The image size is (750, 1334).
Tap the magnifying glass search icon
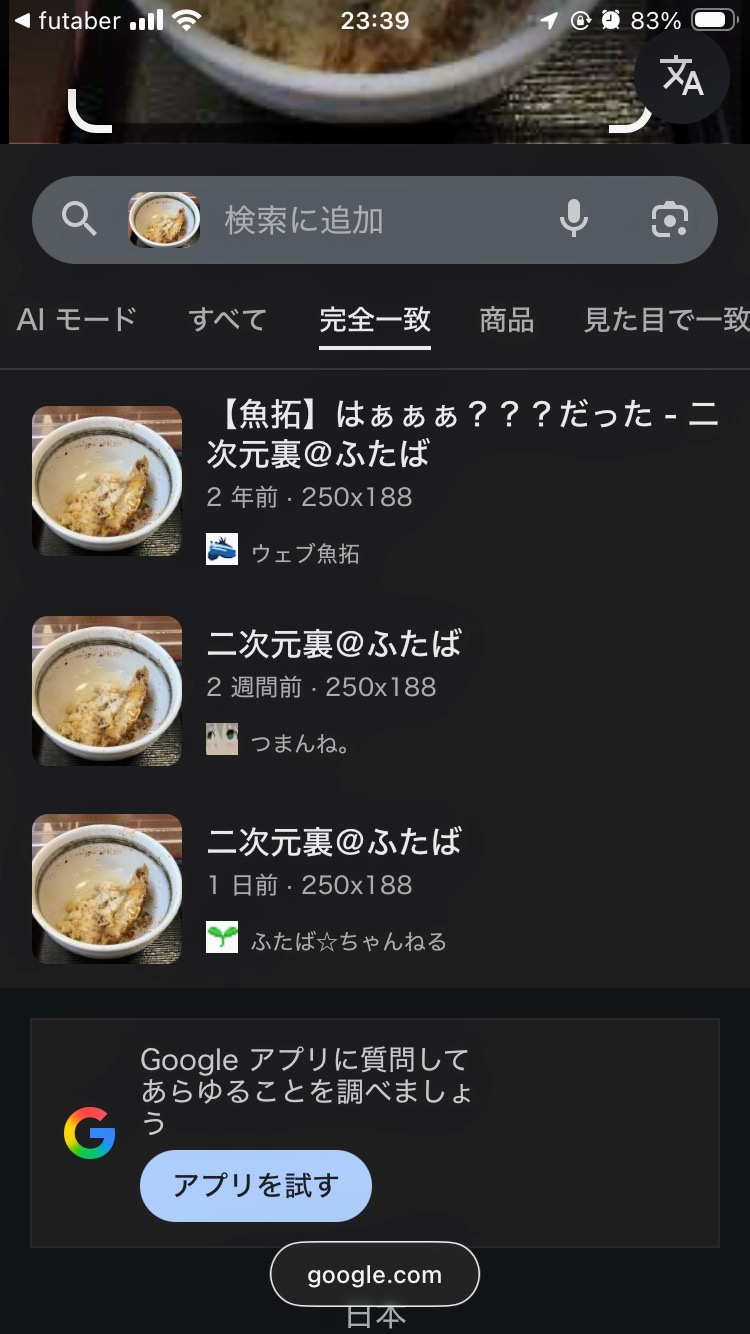coord(79,220)
